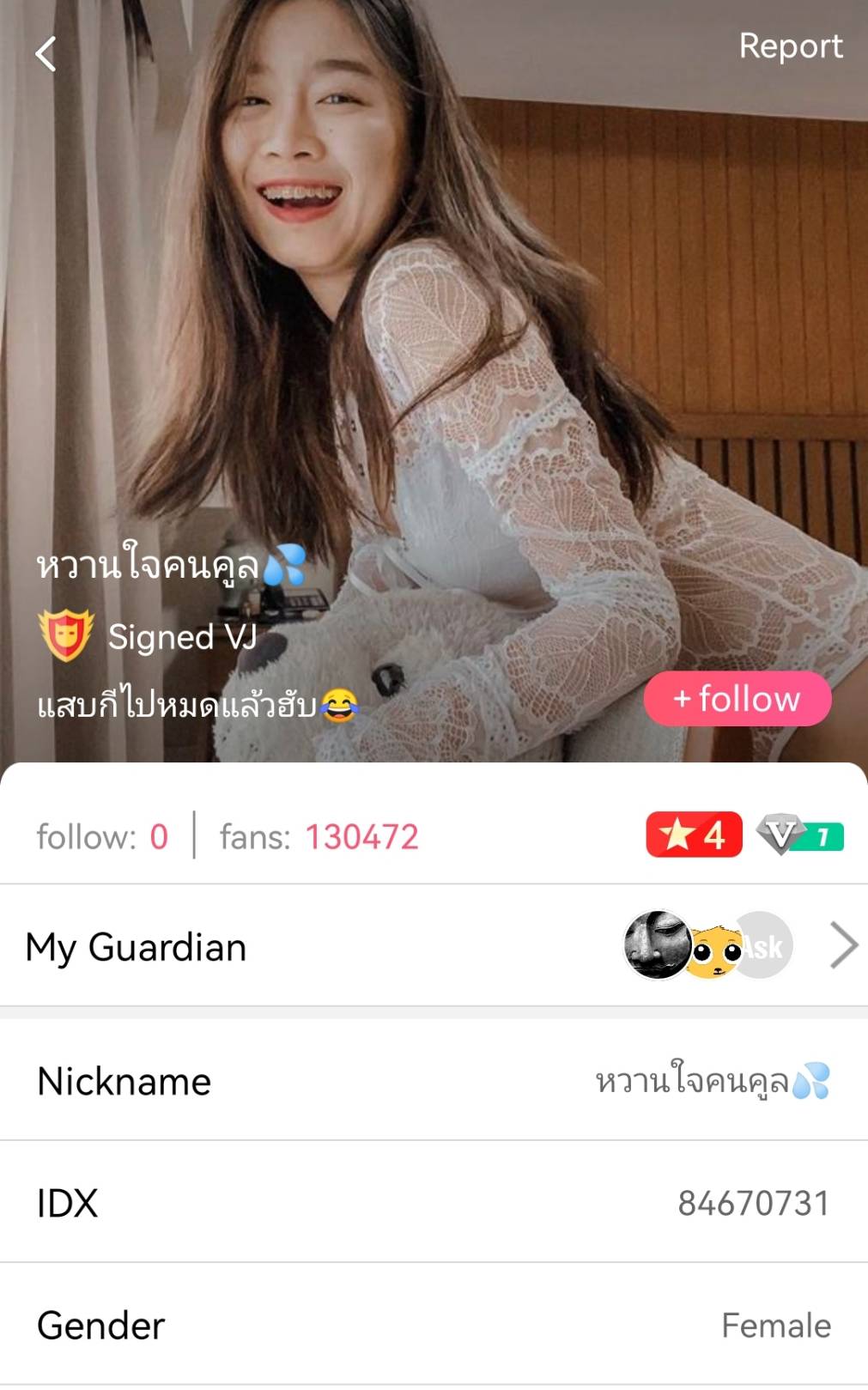The height and width of the screenshot is (1390, 868).
Task: Tap Report to report this profile
Action: [x=790, y=46]
